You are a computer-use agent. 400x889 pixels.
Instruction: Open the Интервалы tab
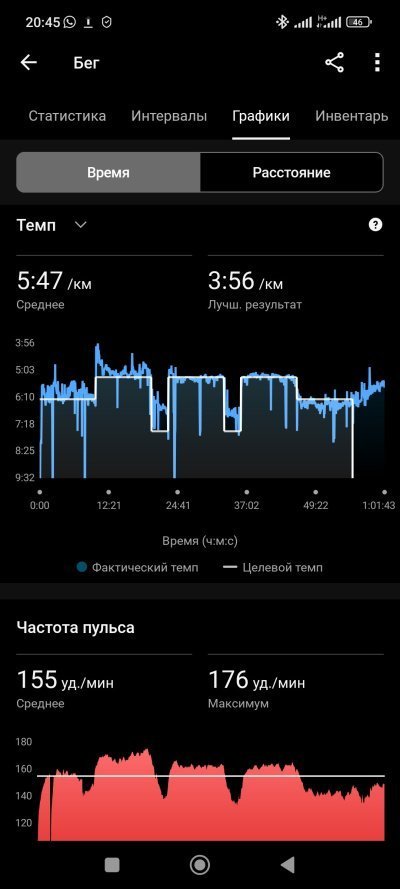click(x=169, y=116)
